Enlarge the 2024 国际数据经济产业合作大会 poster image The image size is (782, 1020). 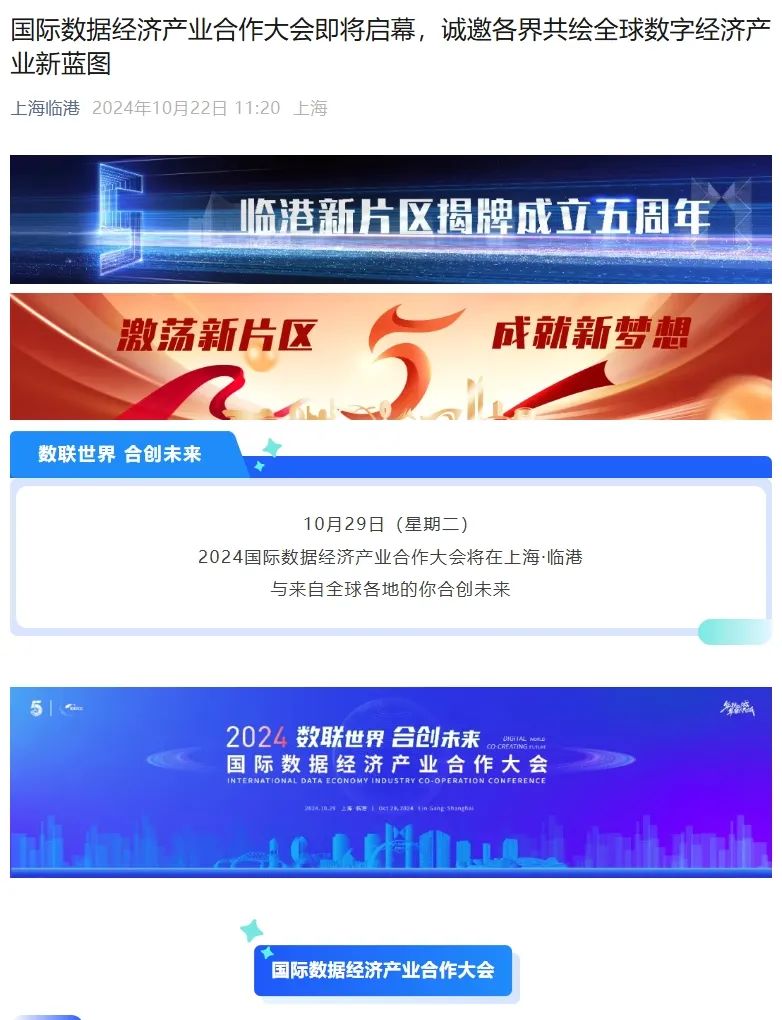(390, 782)
